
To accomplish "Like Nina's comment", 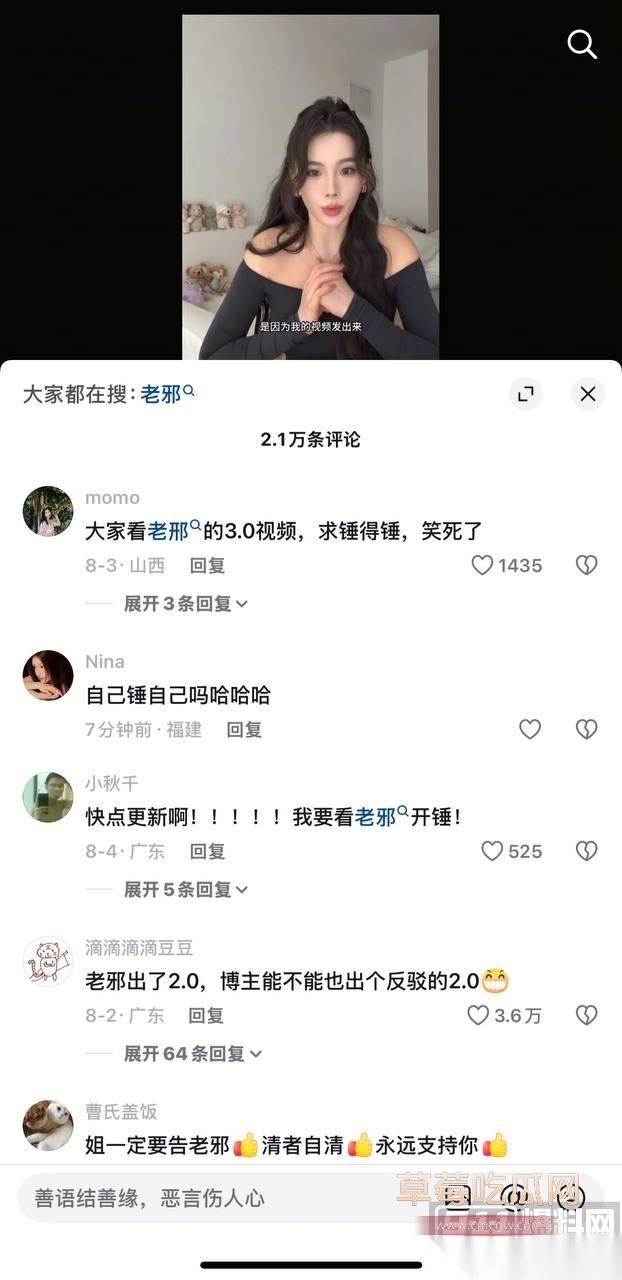I will coord(530,730).
